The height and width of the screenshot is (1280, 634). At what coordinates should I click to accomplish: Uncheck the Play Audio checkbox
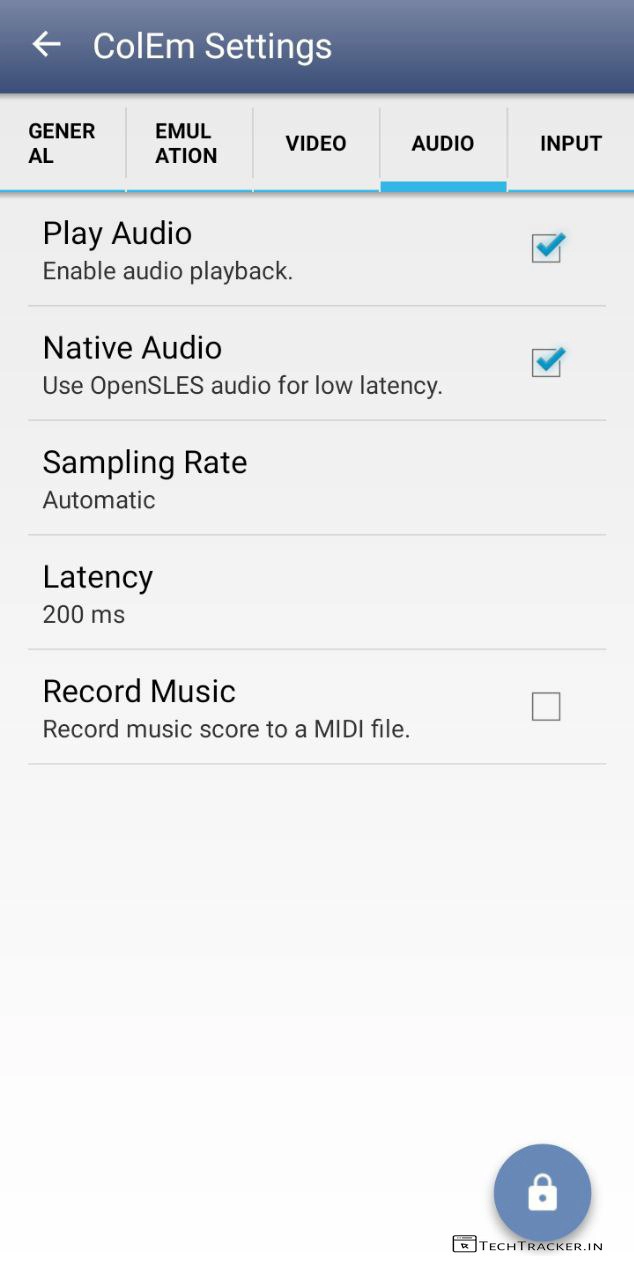click(546, 248)
